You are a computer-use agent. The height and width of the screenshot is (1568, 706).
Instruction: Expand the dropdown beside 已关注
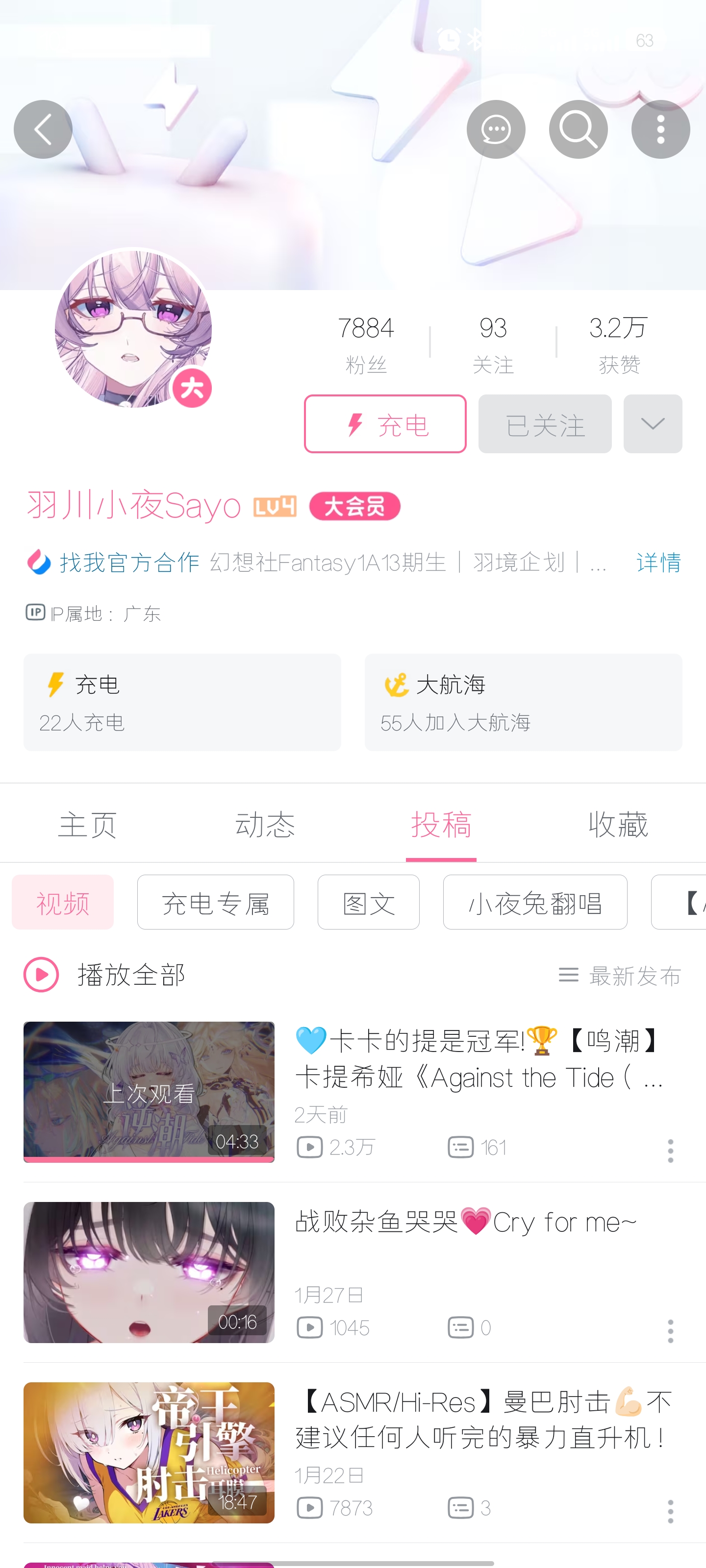click(653, 424)
